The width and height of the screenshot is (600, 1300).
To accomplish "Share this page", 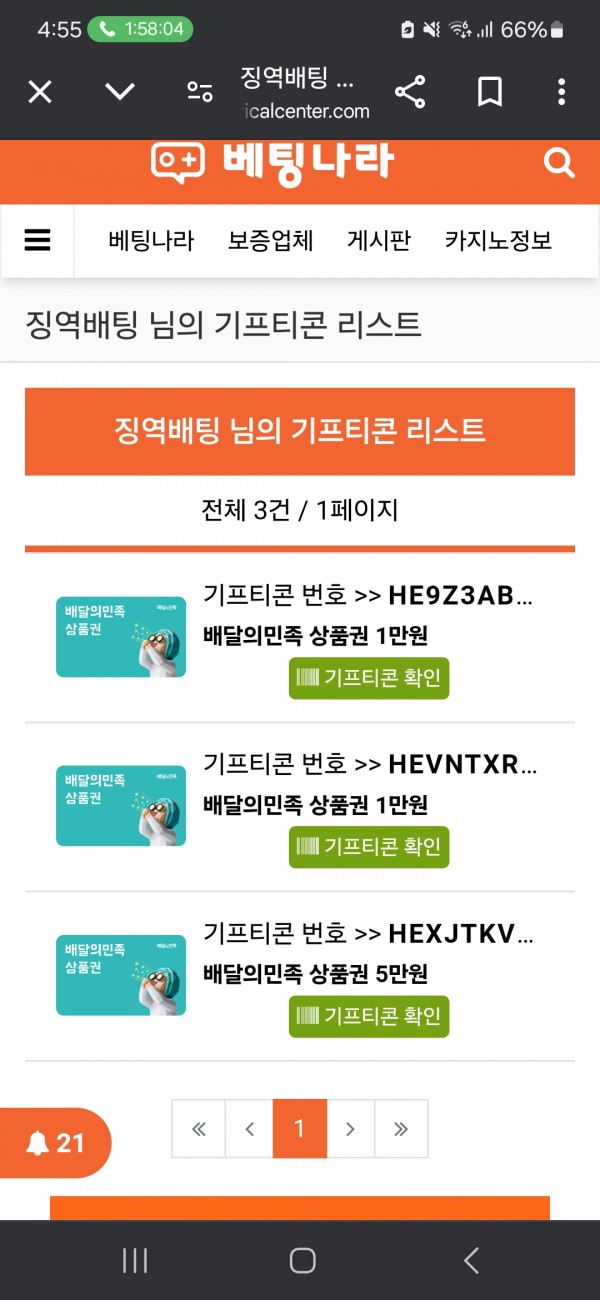I will click(x=410, y=93).
